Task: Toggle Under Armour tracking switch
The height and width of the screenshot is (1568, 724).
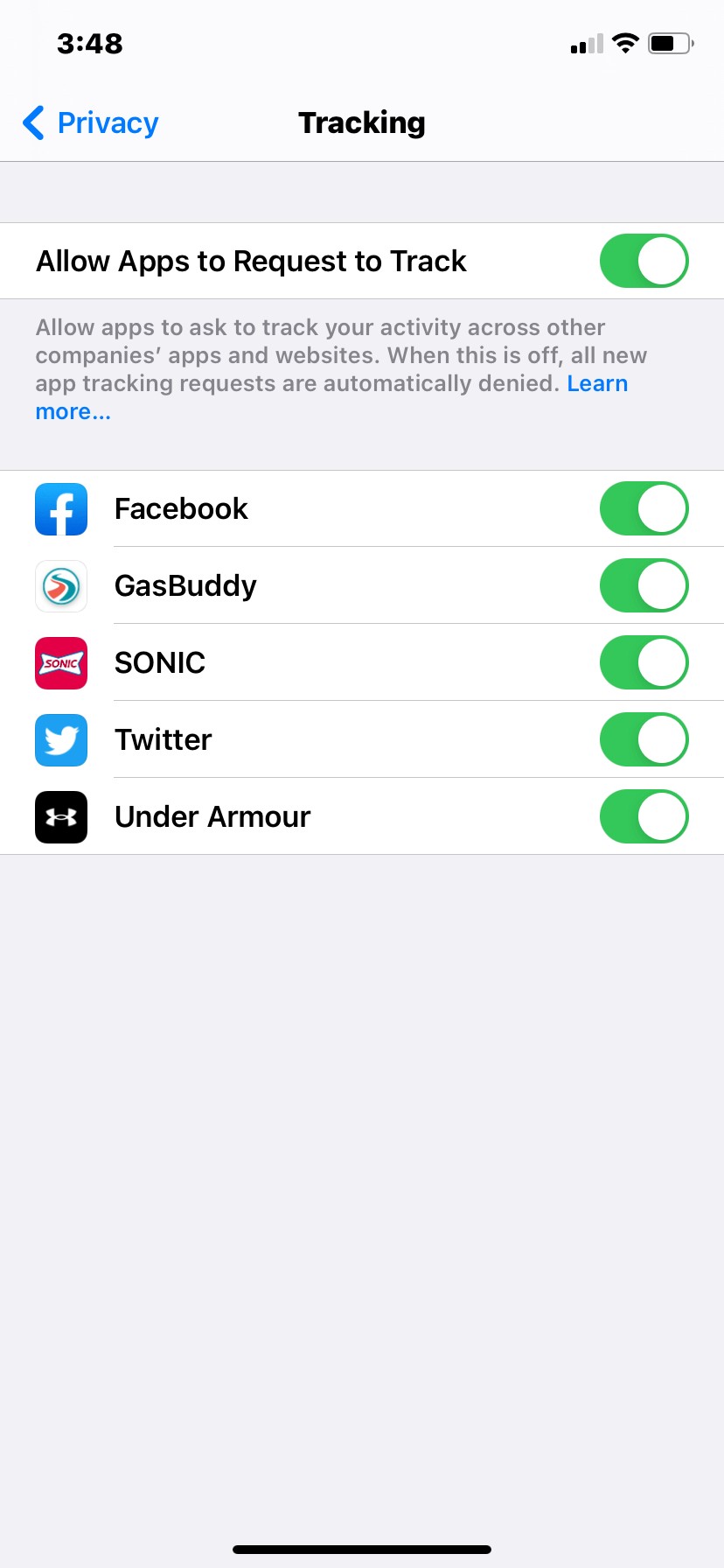Action: (x=644, y=816)
